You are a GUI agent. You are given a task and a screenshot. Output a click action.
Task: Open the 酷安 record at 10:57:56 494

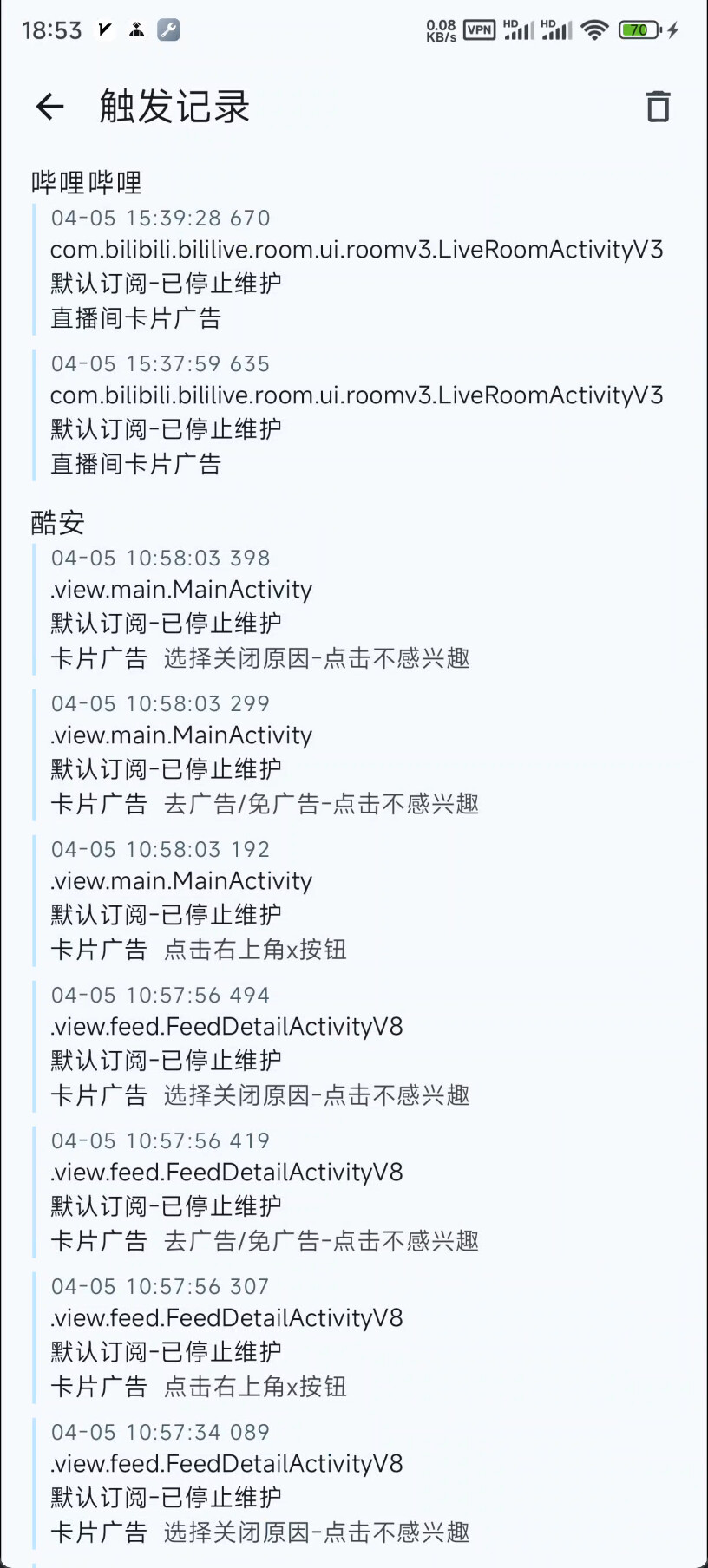coord(356,1045)
